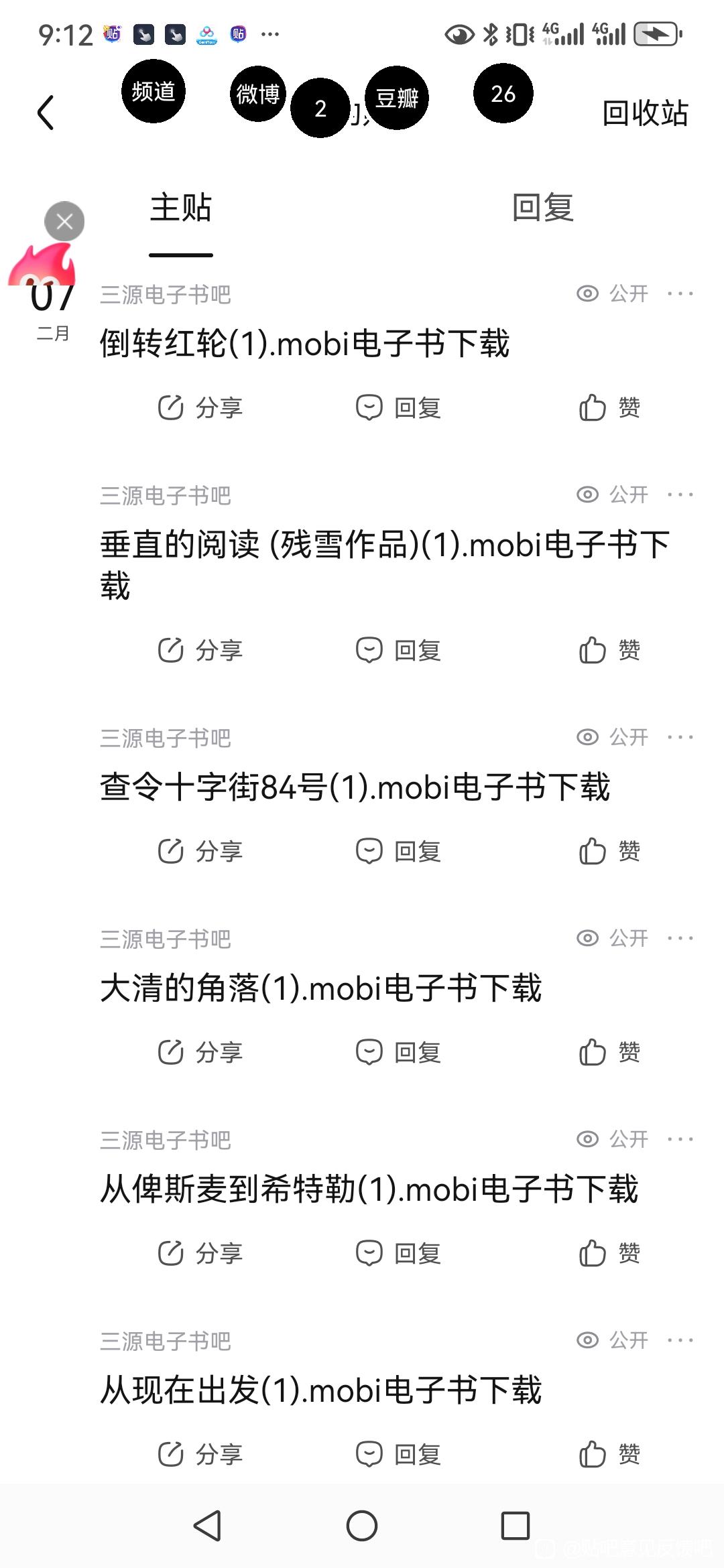Reply to the 垂直的阅读 post
Screen dimensions: 724x1568
pos(398,650)
